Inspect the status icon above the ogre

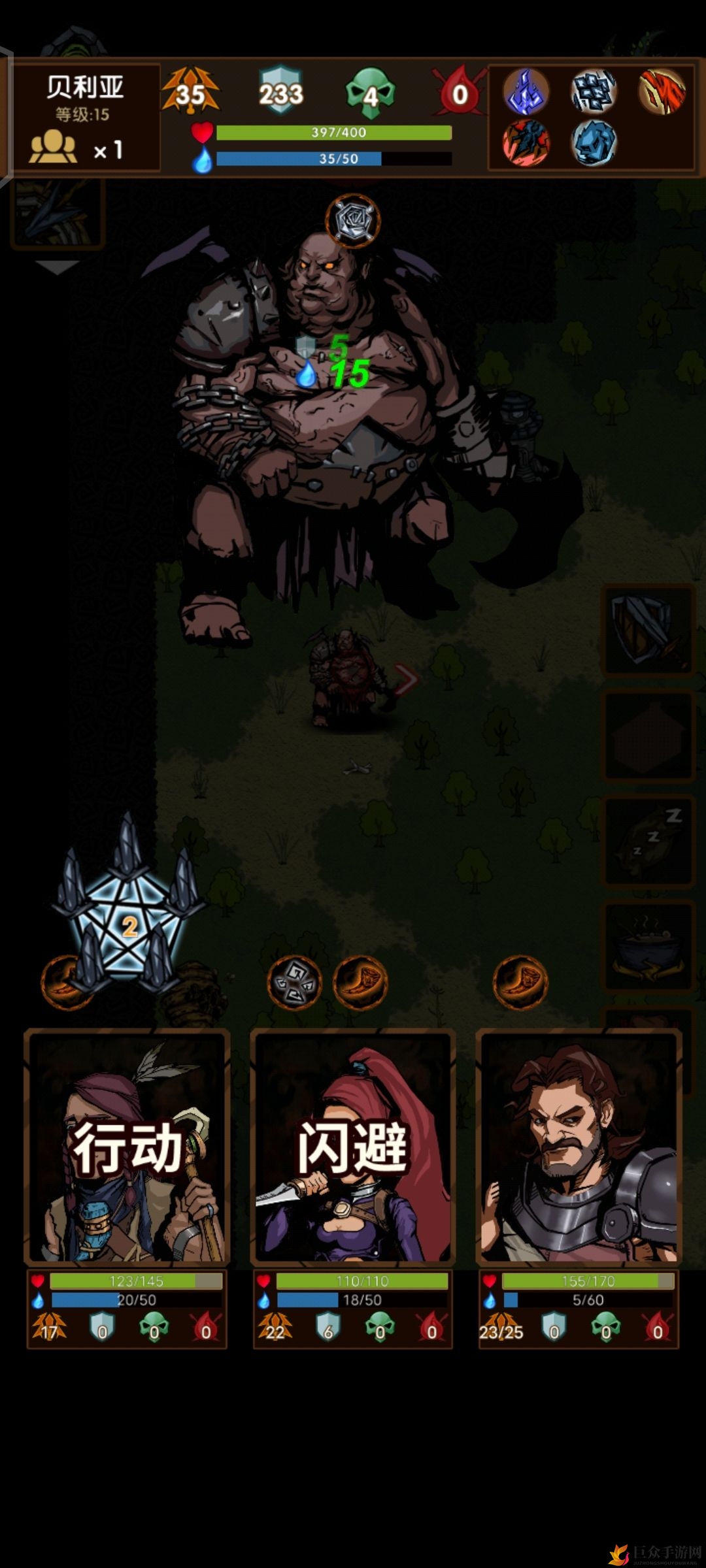[x=353, y=220]
